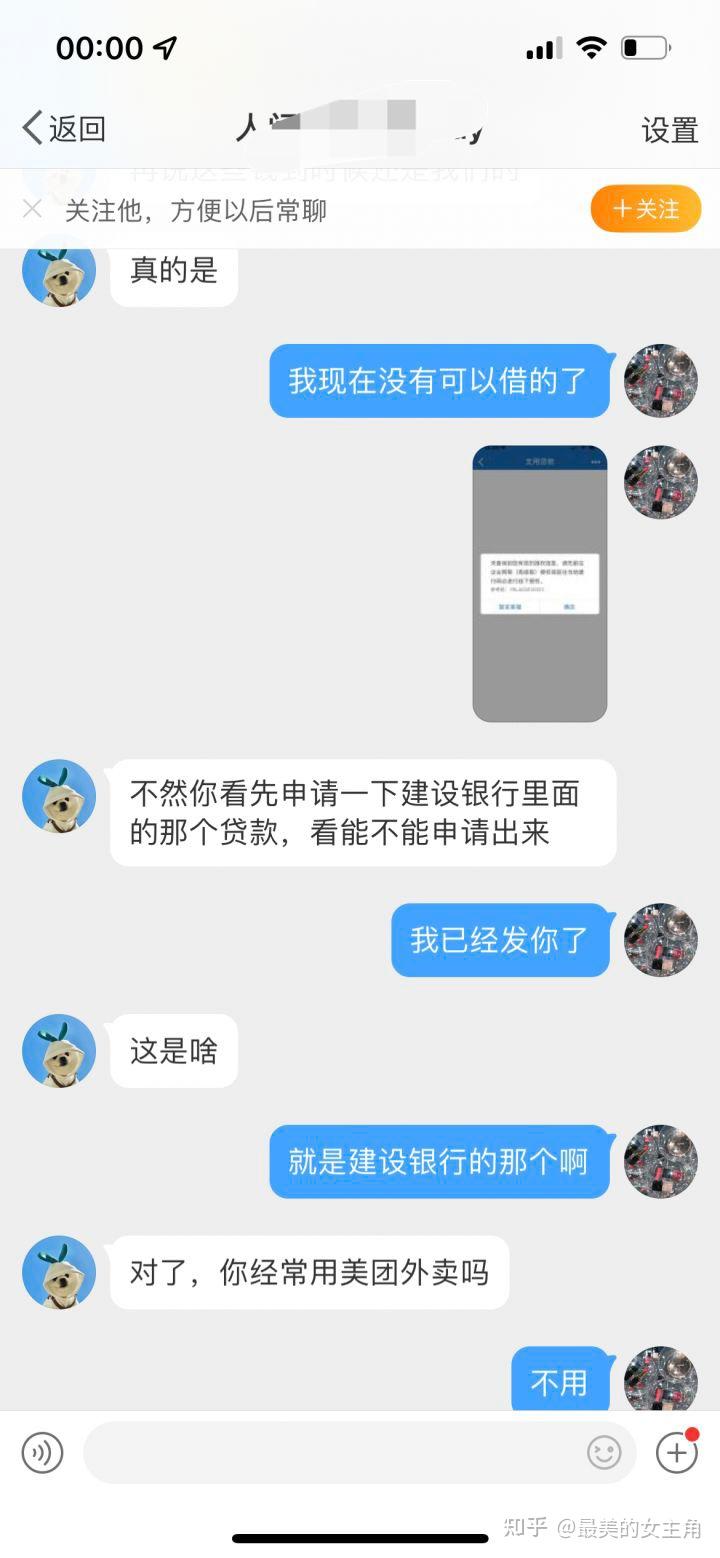Switch to voice message input
Viewport: 720px width, 1558px height.
[x=42, y=1453]
